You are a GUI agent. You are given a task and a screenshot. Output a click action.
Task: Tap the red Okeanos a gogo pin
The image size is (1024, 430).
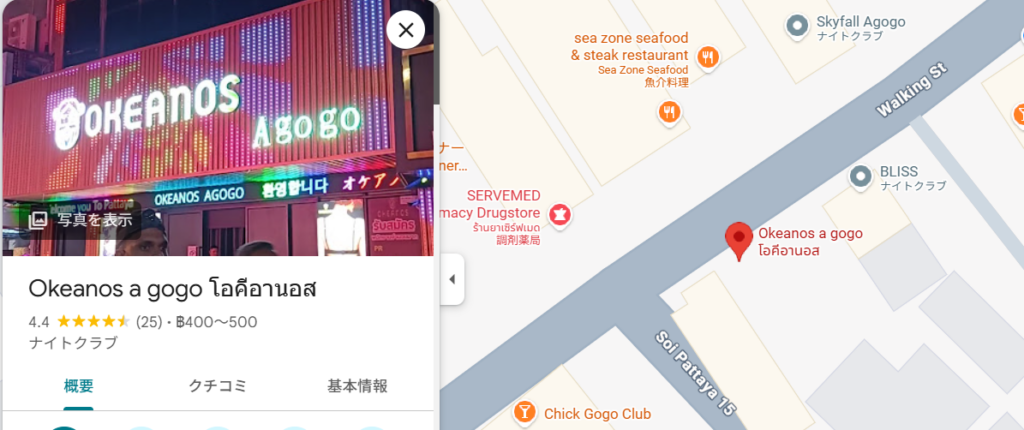coord(739,240)
